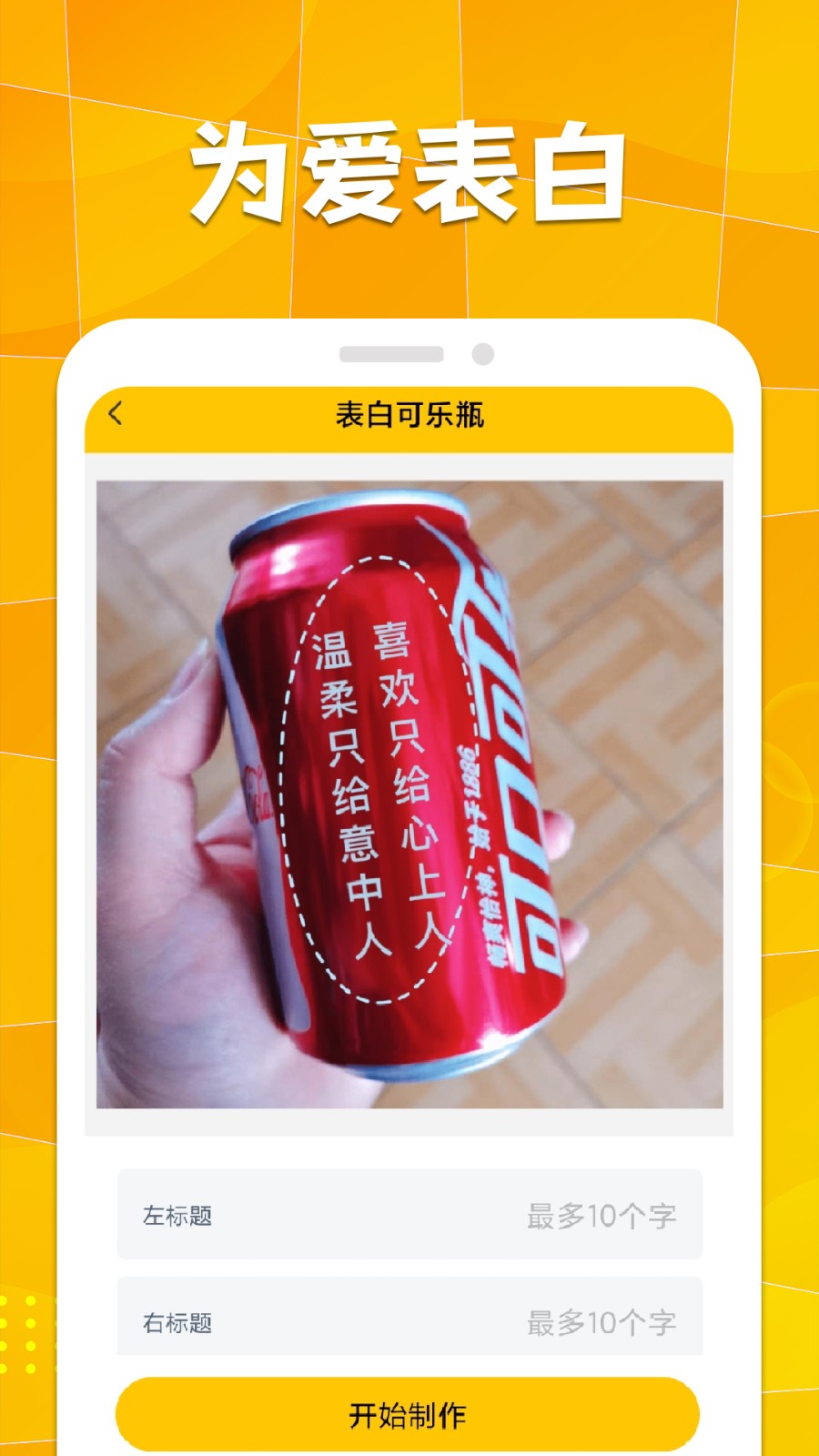Click the 最多10个字 placeholder in left title field

pos(601,1216)
